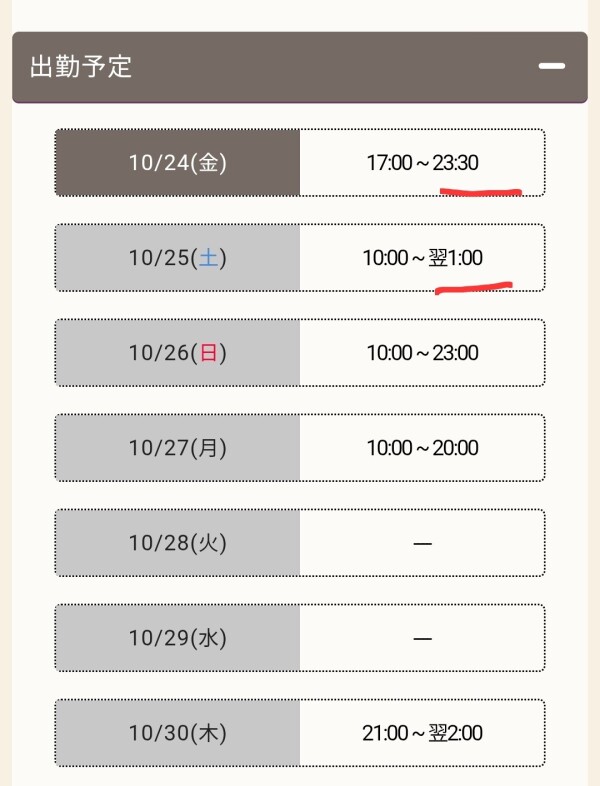Collapse the 出勤予定 section
Screen dimensions: 600x786
pos(551,67)
